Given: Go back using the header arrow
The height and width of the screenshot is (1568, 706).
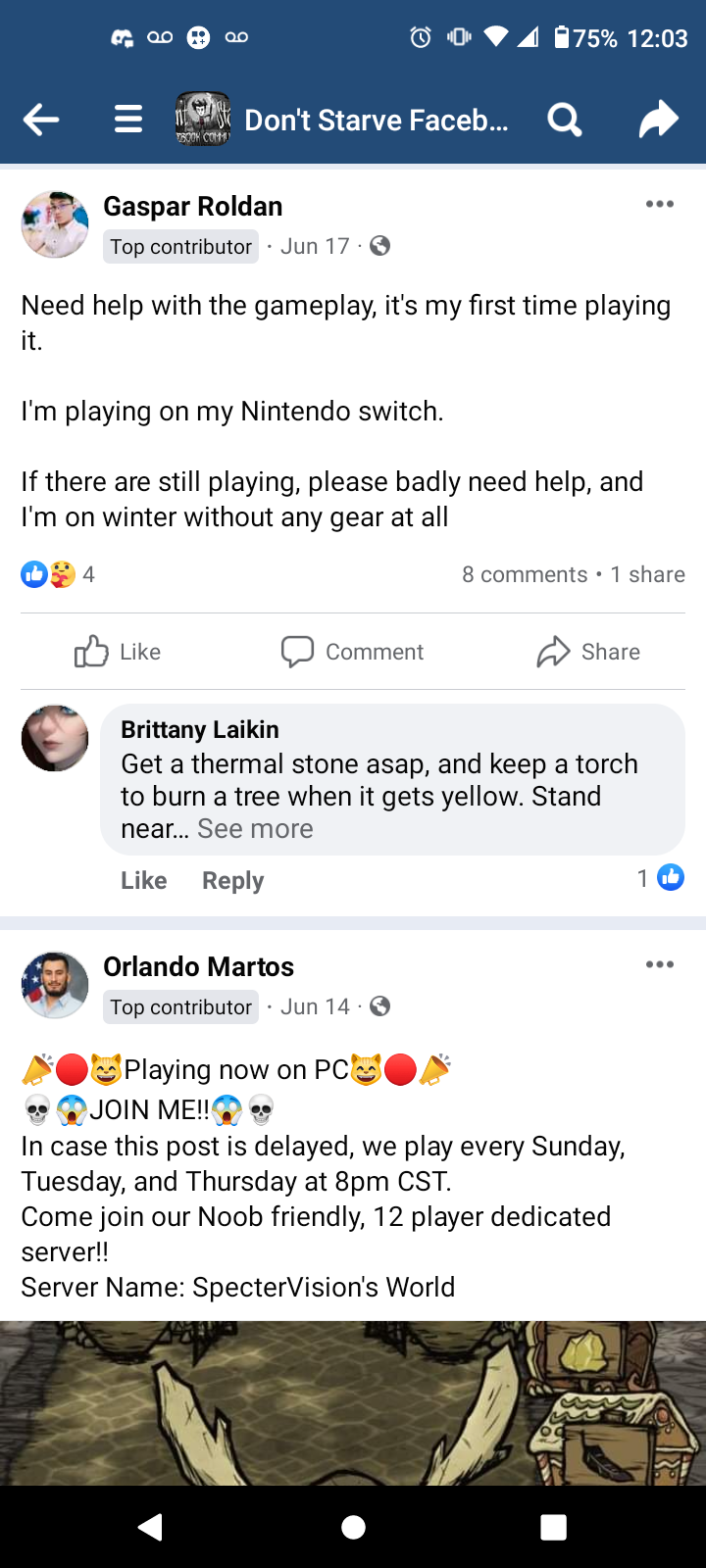Looking at the screenshot, I should (41, 120).
